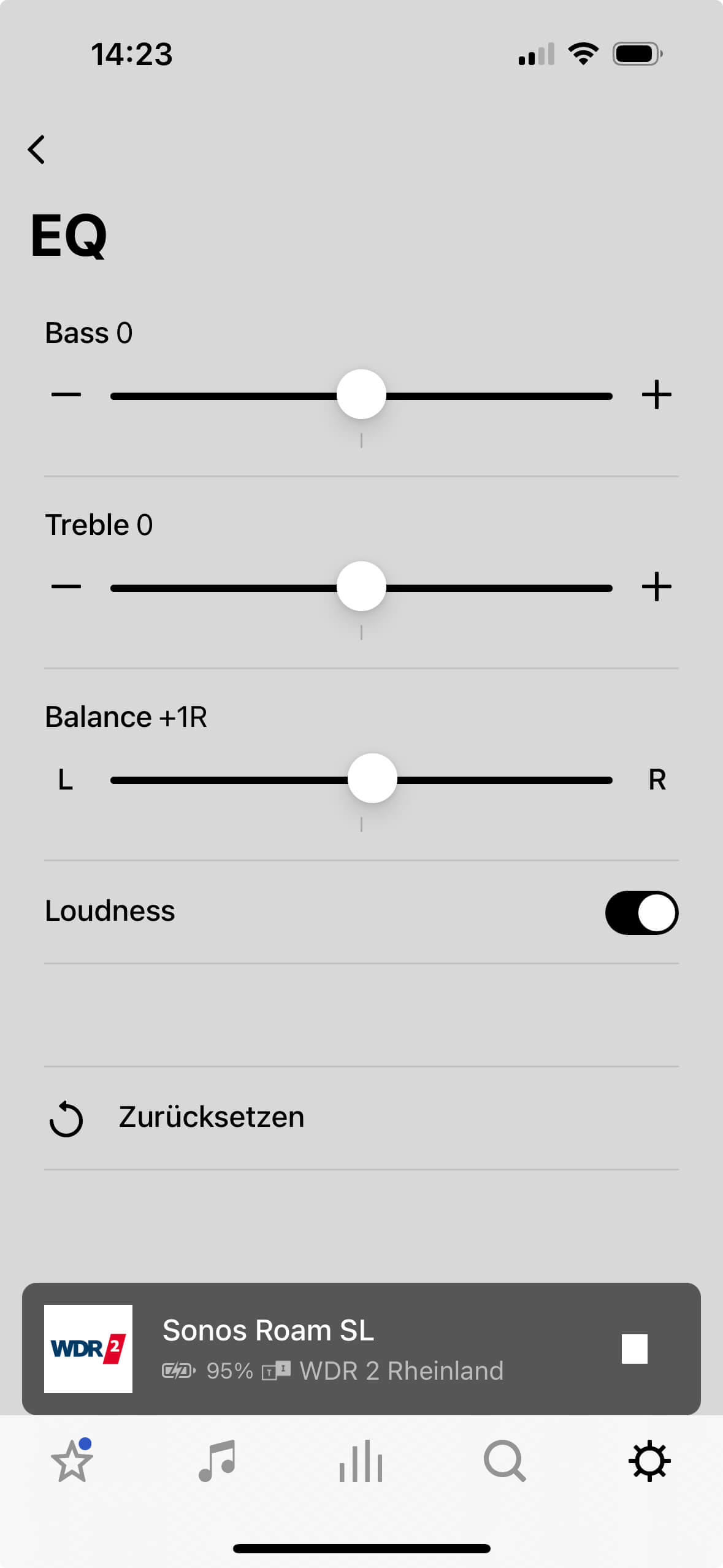Decrease treble with the minus button
Screen dimensions: 723x1568
pos(66,587)
